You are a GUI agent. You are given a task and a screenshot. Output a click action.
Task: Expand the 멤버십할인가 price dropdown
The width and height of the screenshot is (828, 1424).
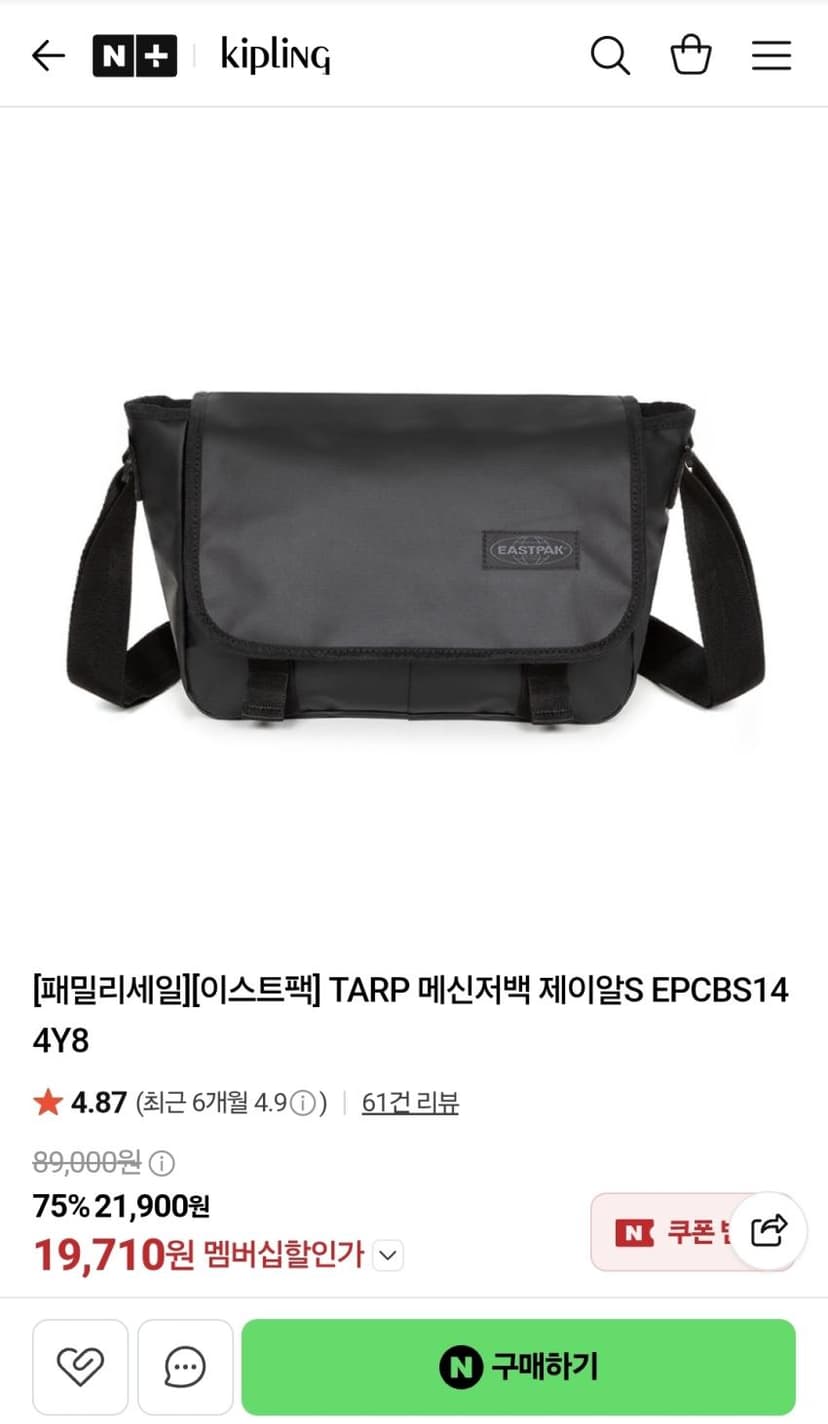click(388, 1255)
